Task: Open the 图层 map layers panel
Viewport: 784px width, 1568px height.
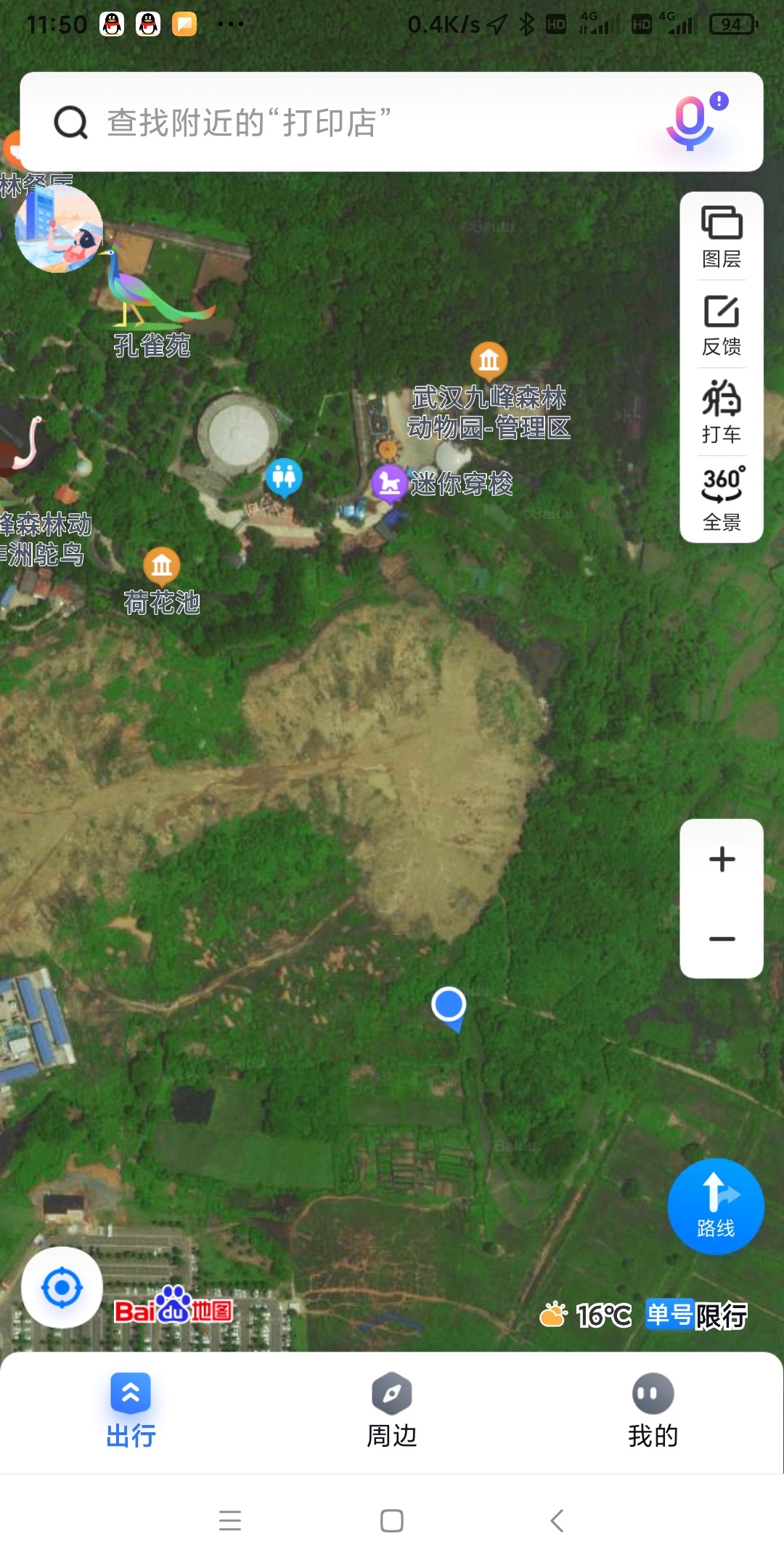Action: (722, 237)
